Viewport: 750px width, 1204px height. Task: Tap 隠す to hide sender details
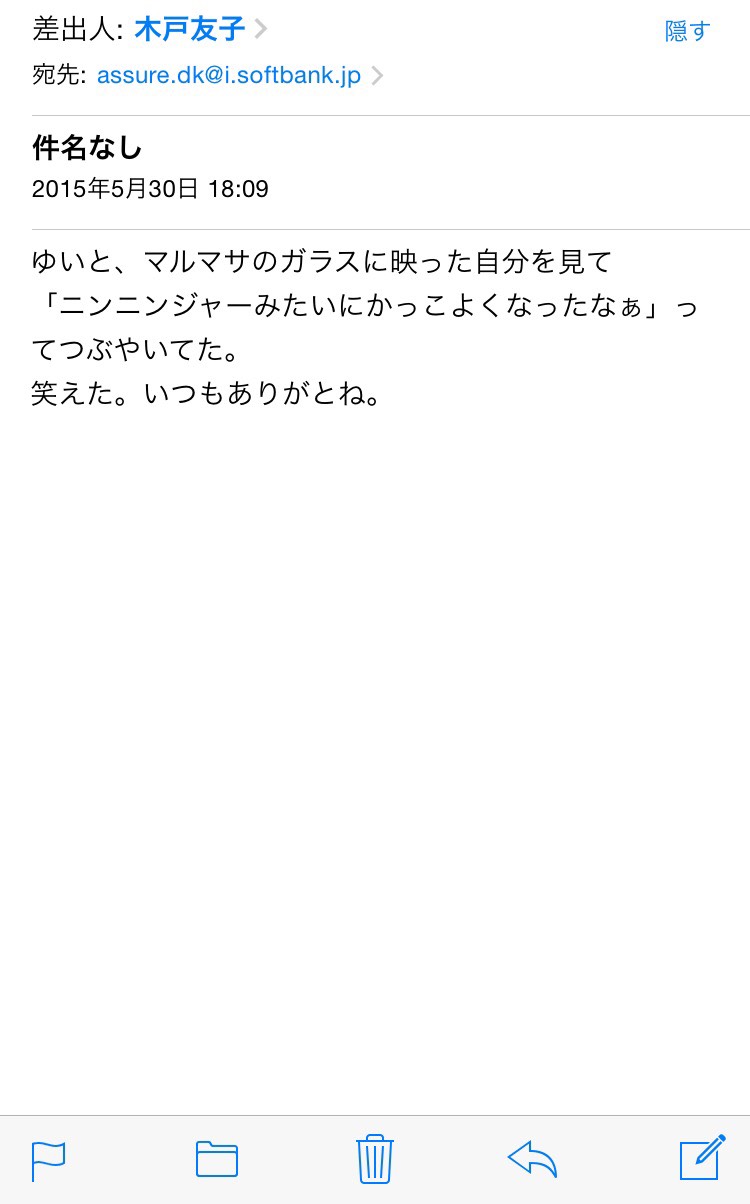point(687,31)
